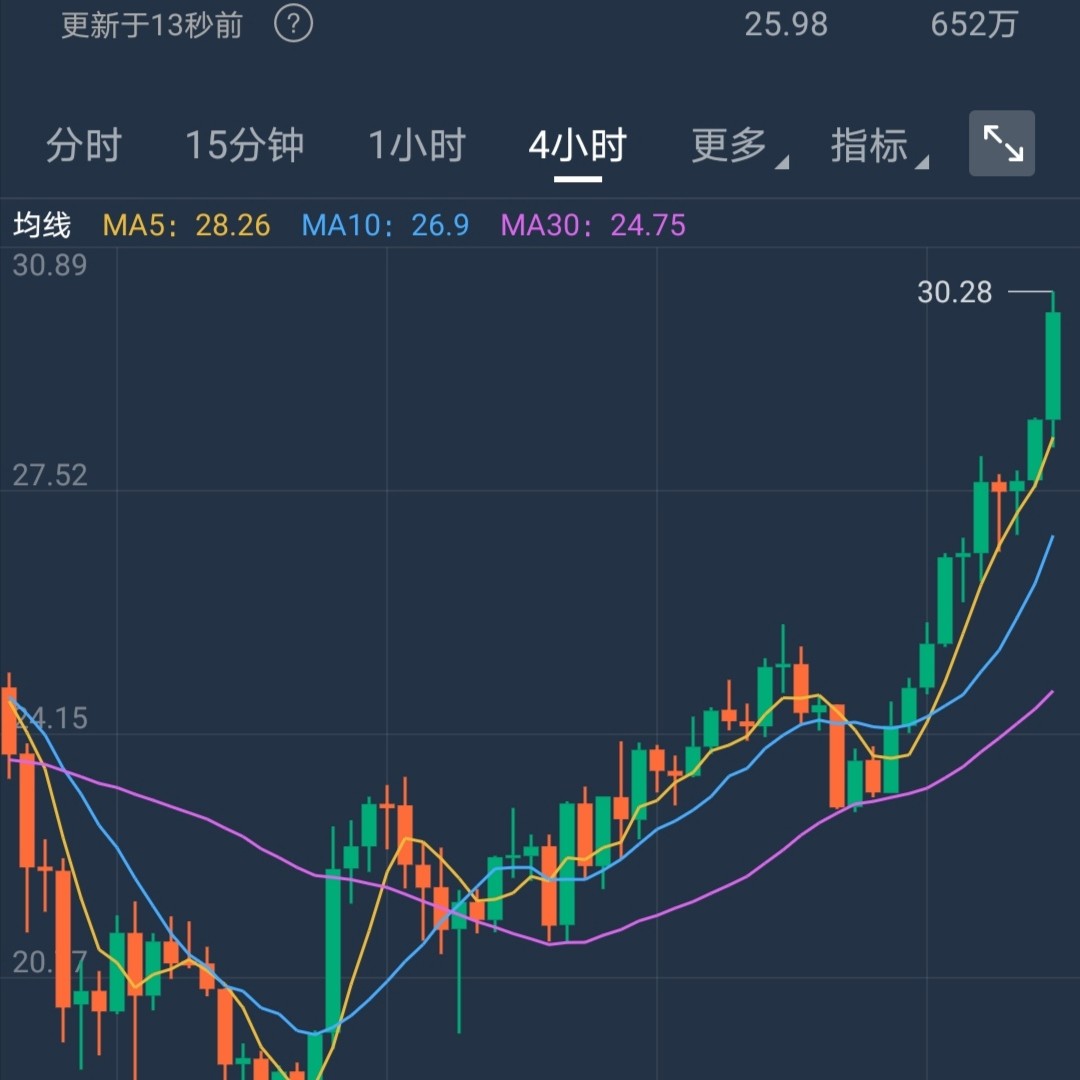Screen dimensions: 1080x1080
Task: Select the 4小时 interval tab
Action: pos(578,145)
